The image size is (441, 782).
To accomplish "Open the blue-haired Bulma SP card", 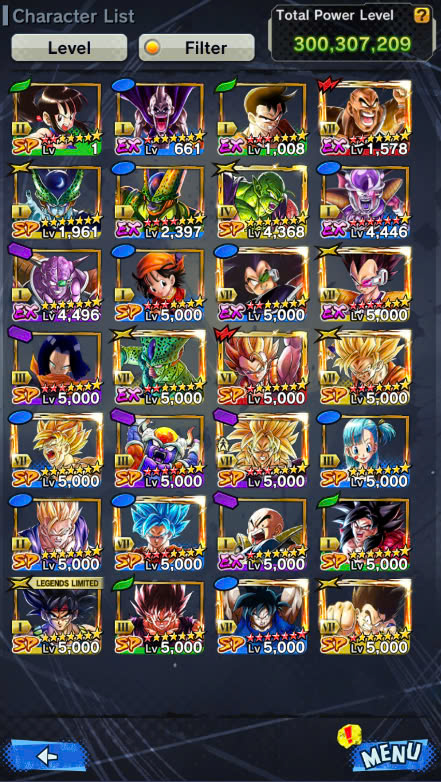I will pos(365,451).
